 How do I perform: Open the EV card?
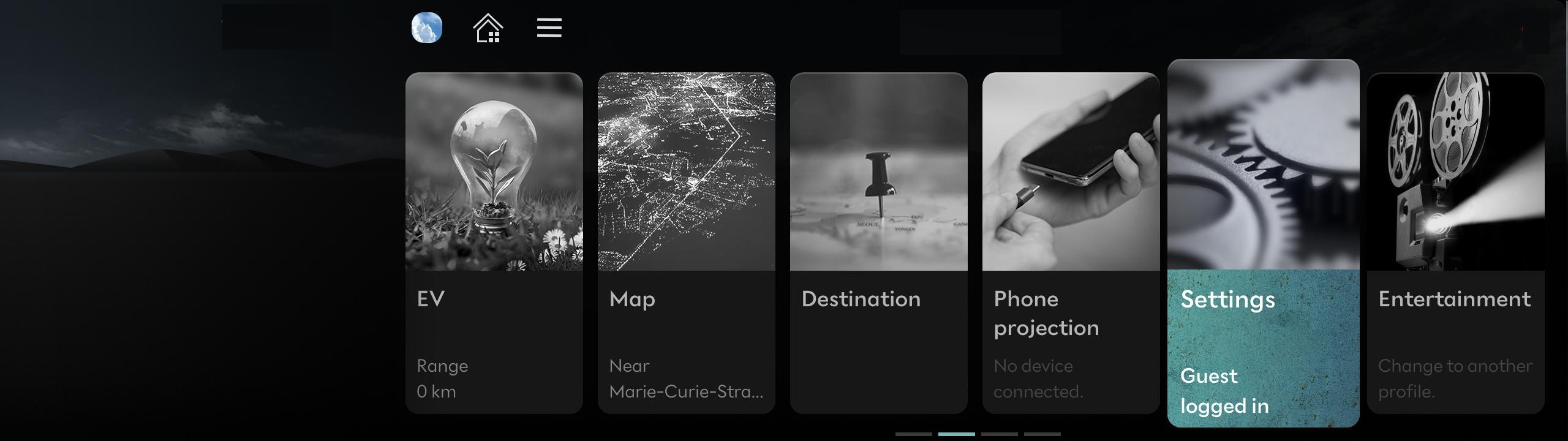(494, 243)
